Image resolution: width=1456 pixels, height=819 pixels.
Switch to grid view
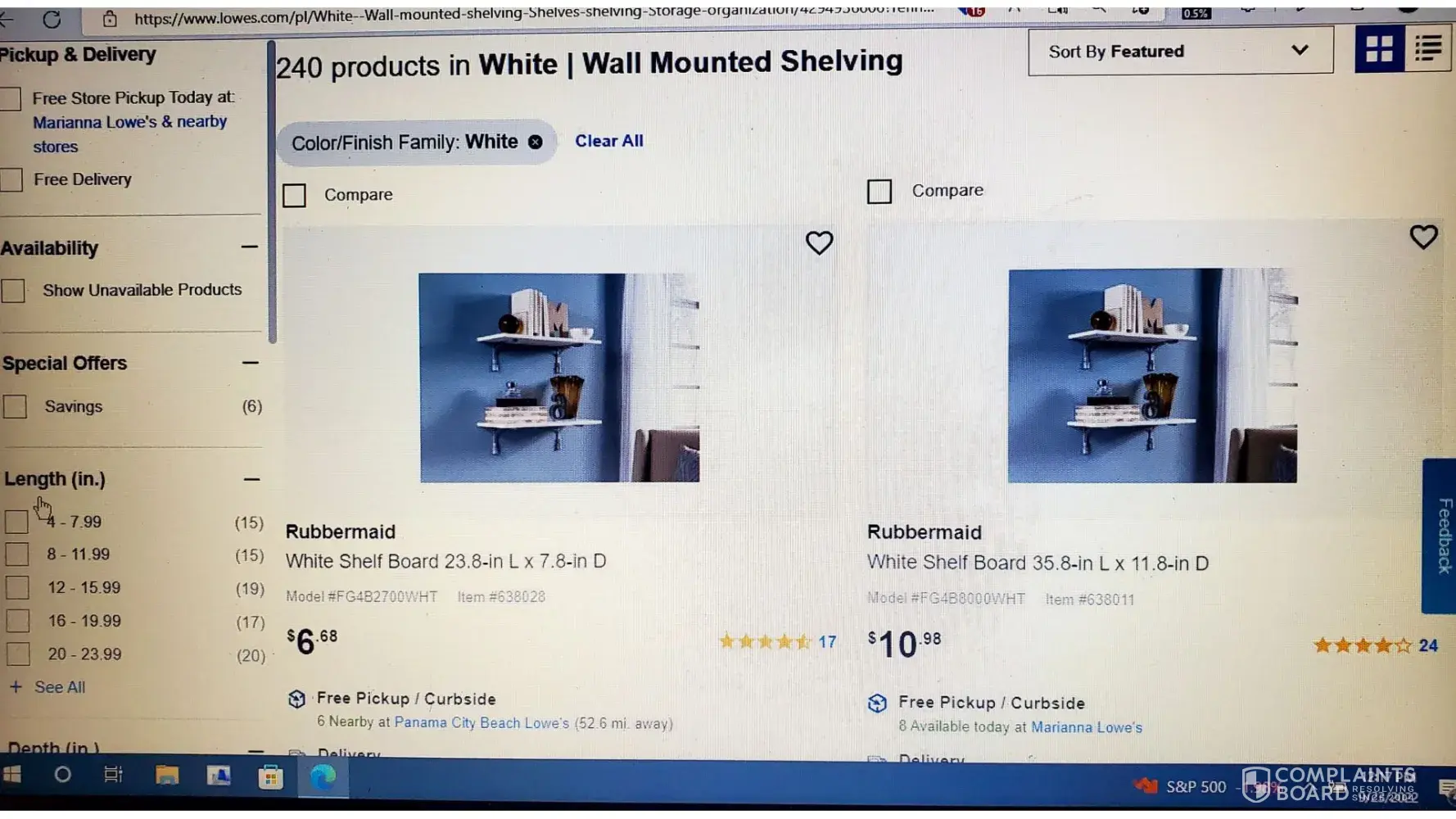pos(1379,49)
